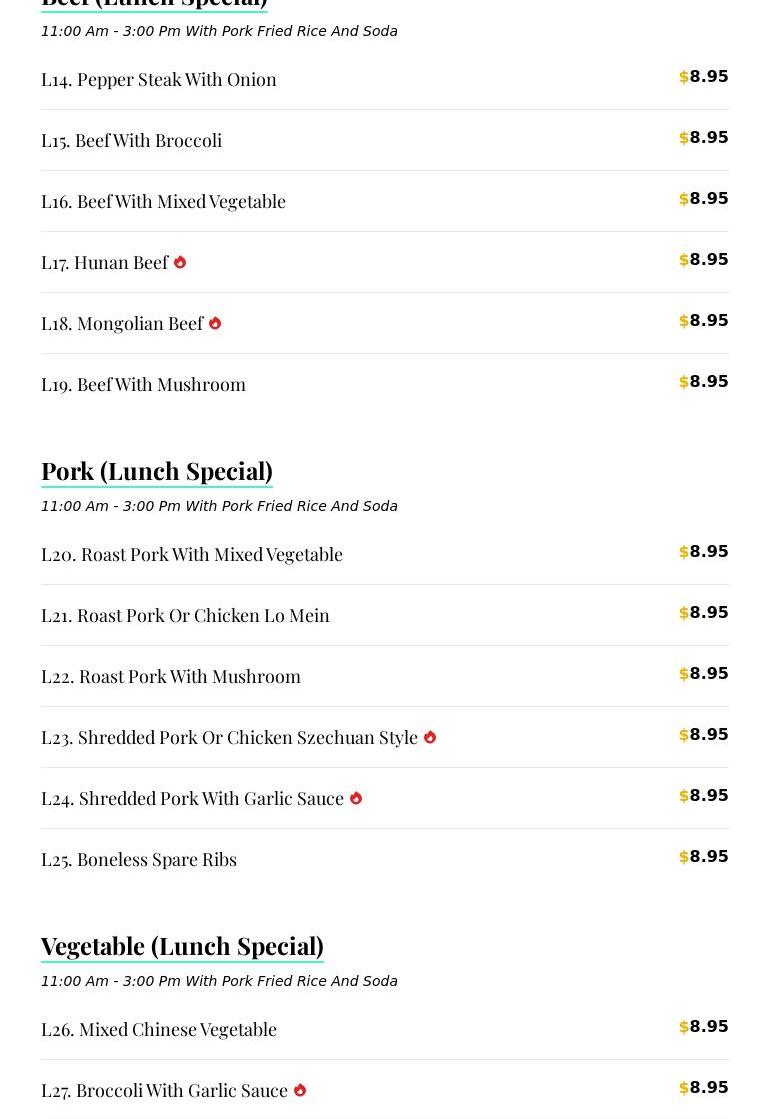Open L25. Boneless Spare Ribs

click(x=139, y=859)
